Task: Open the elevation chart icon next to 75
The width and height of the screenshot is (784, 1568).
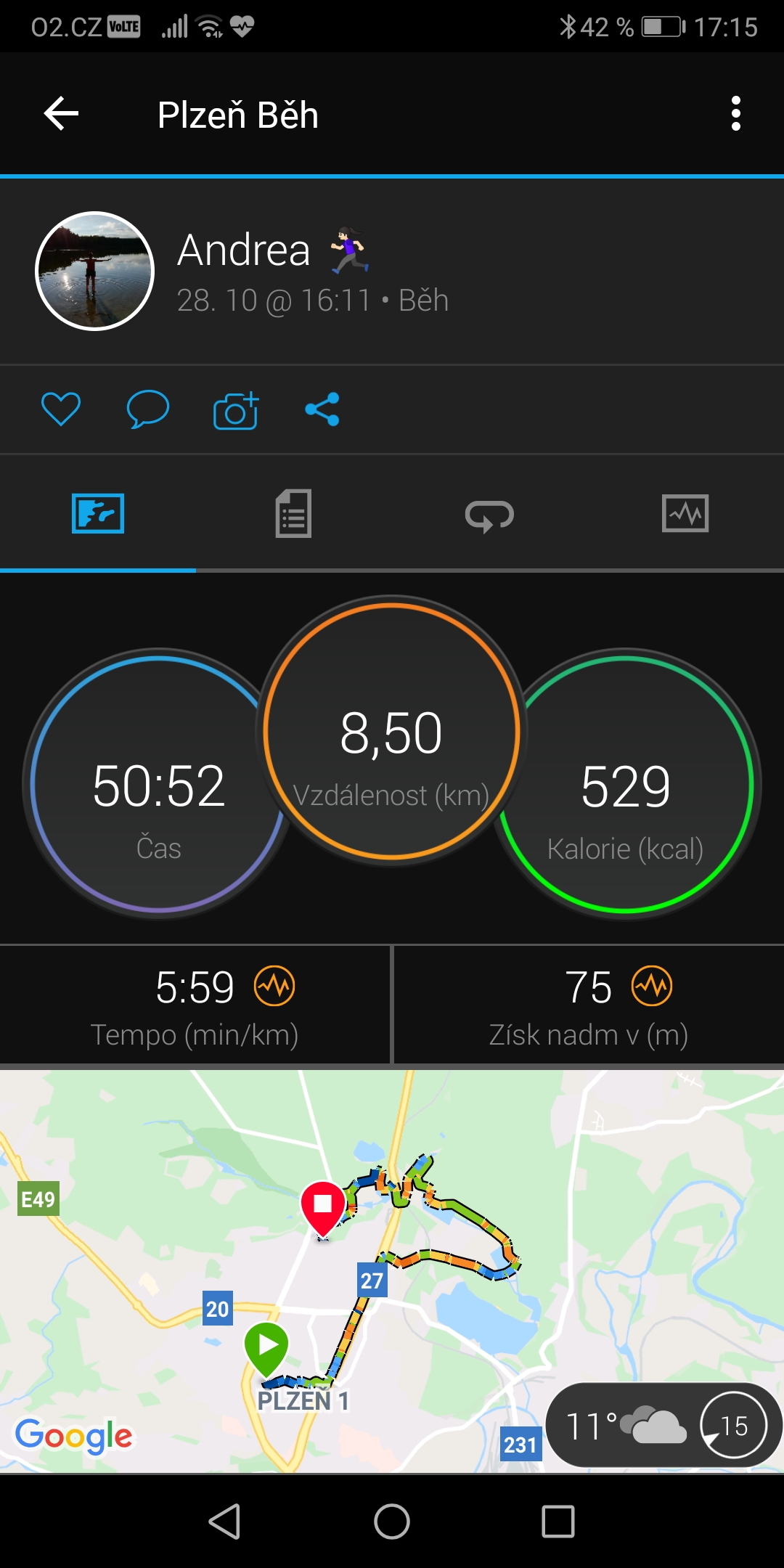Action: tap(652, 986)
